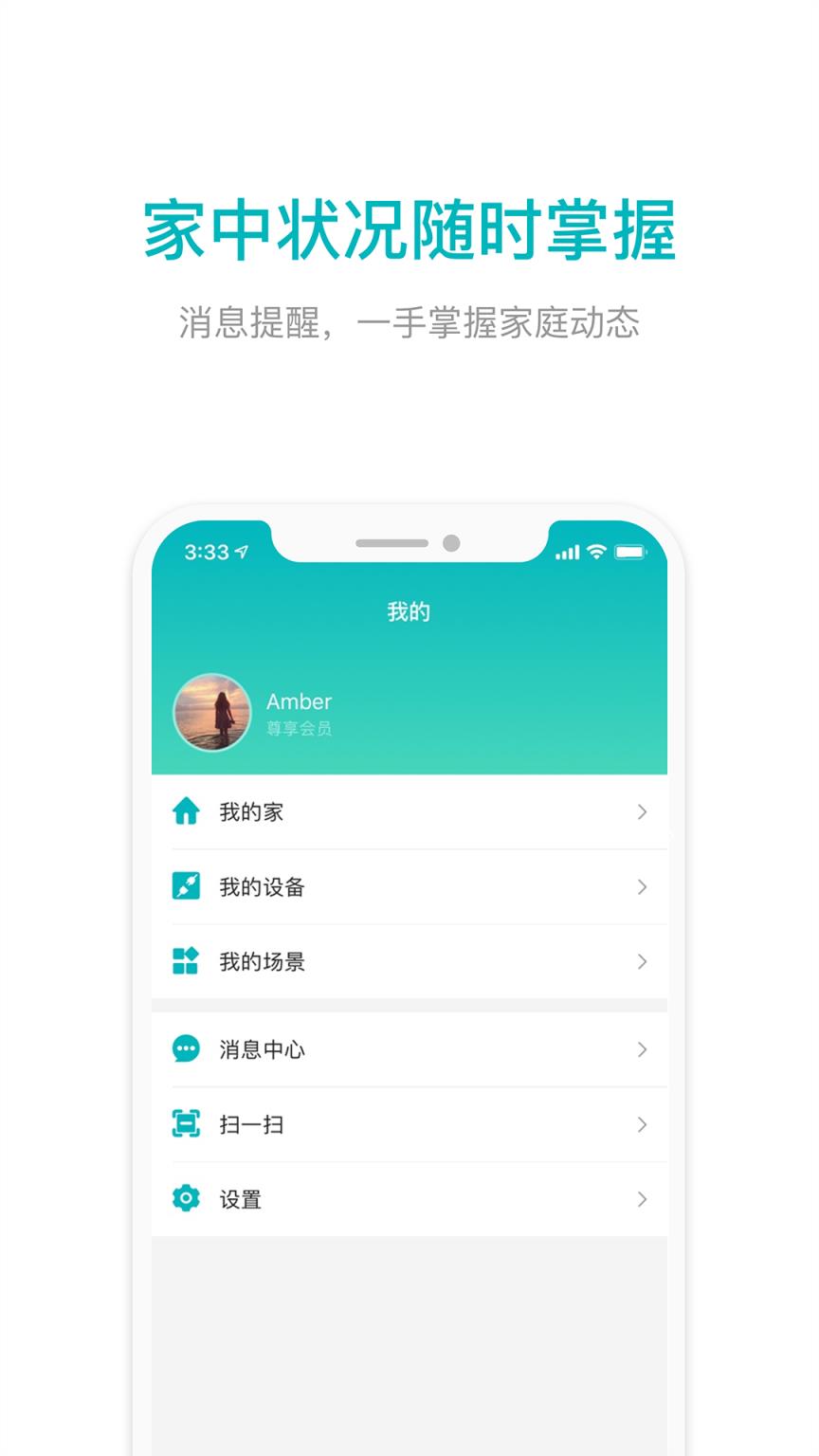Select the 我的场景 scenes icon

tap(186, 961)
